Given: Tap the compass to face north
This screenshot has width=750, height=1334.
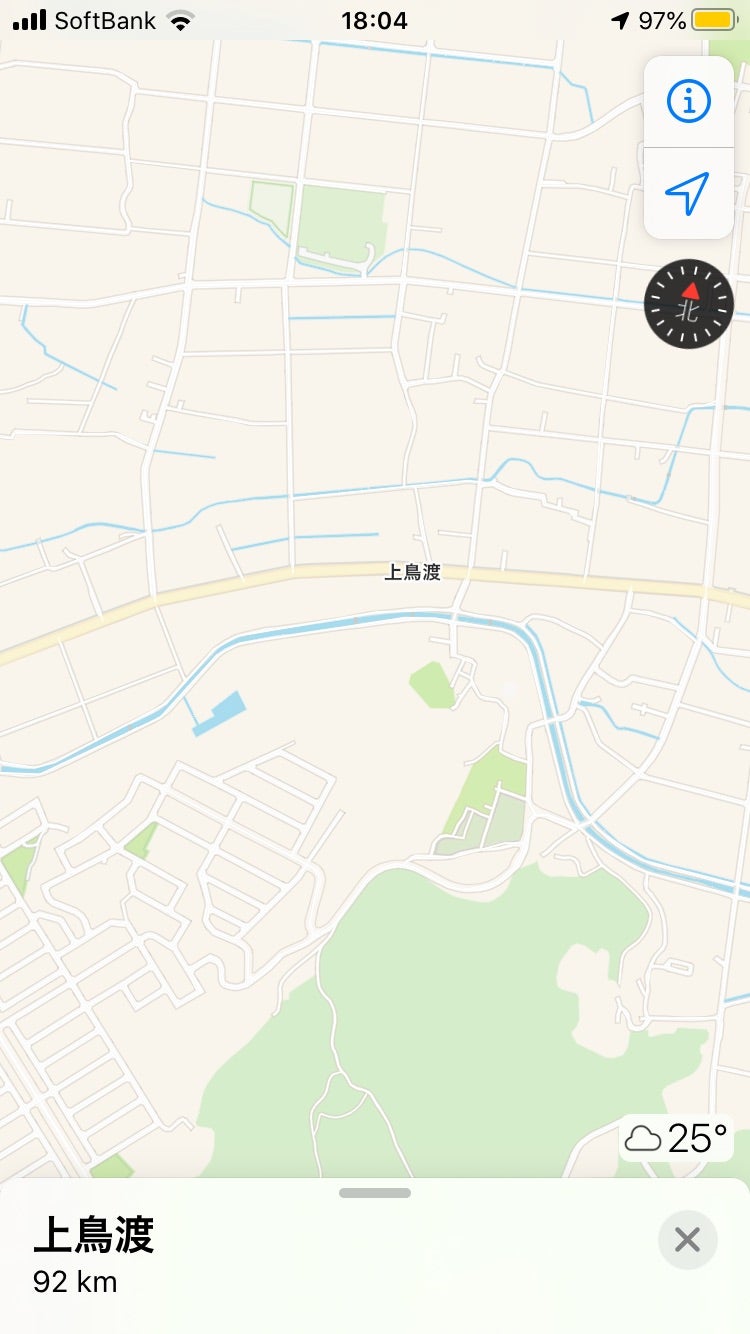Looking at the screenshot, I should (689, 304).
